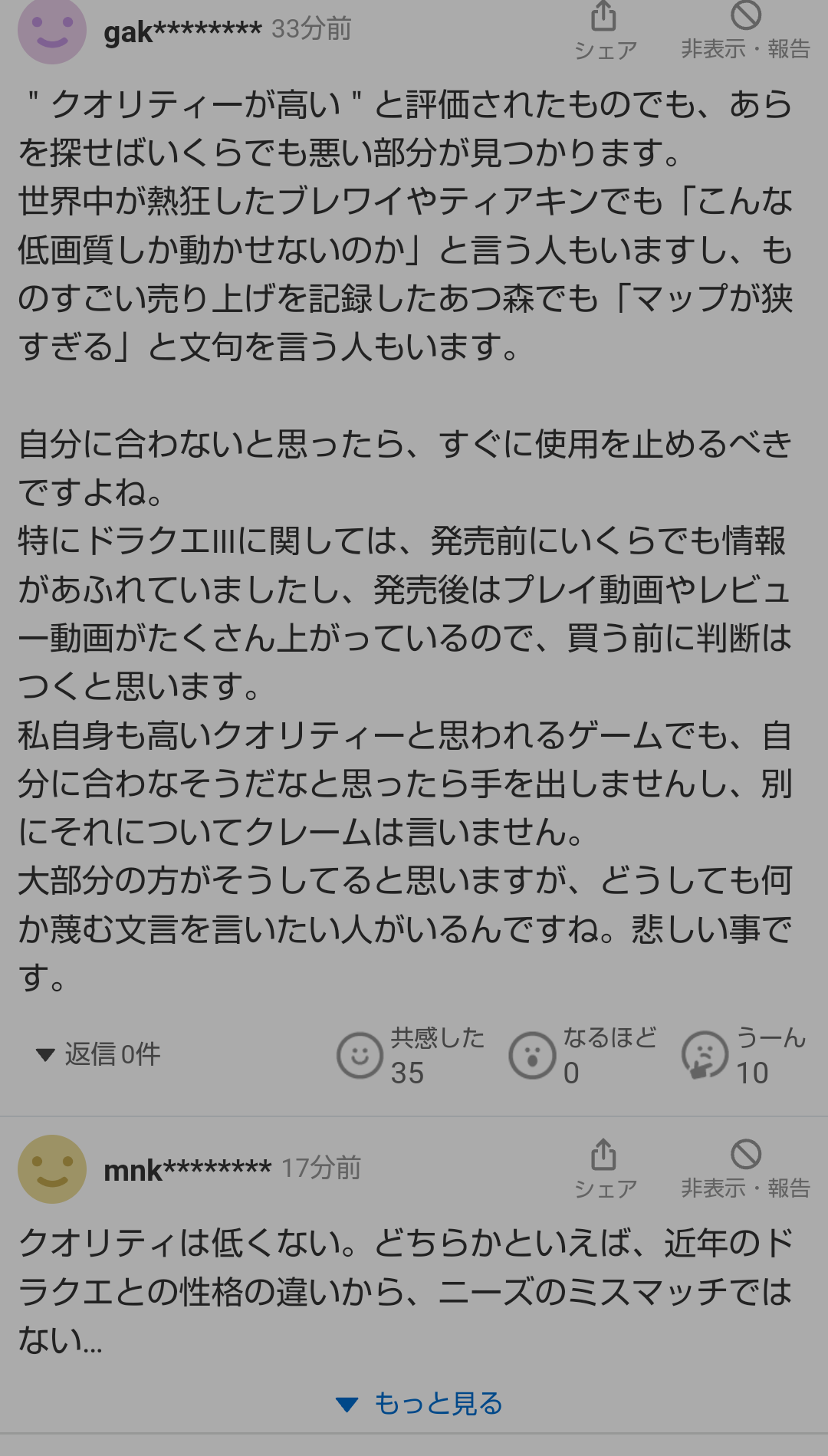React なるほど to gak********'s comment

click(583, 1056)
